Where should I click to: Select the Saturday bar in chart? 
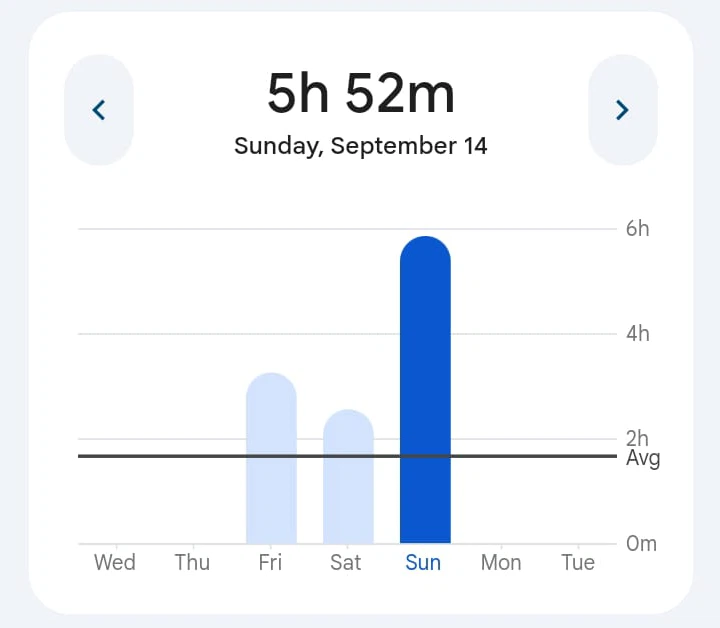point(348,478)
